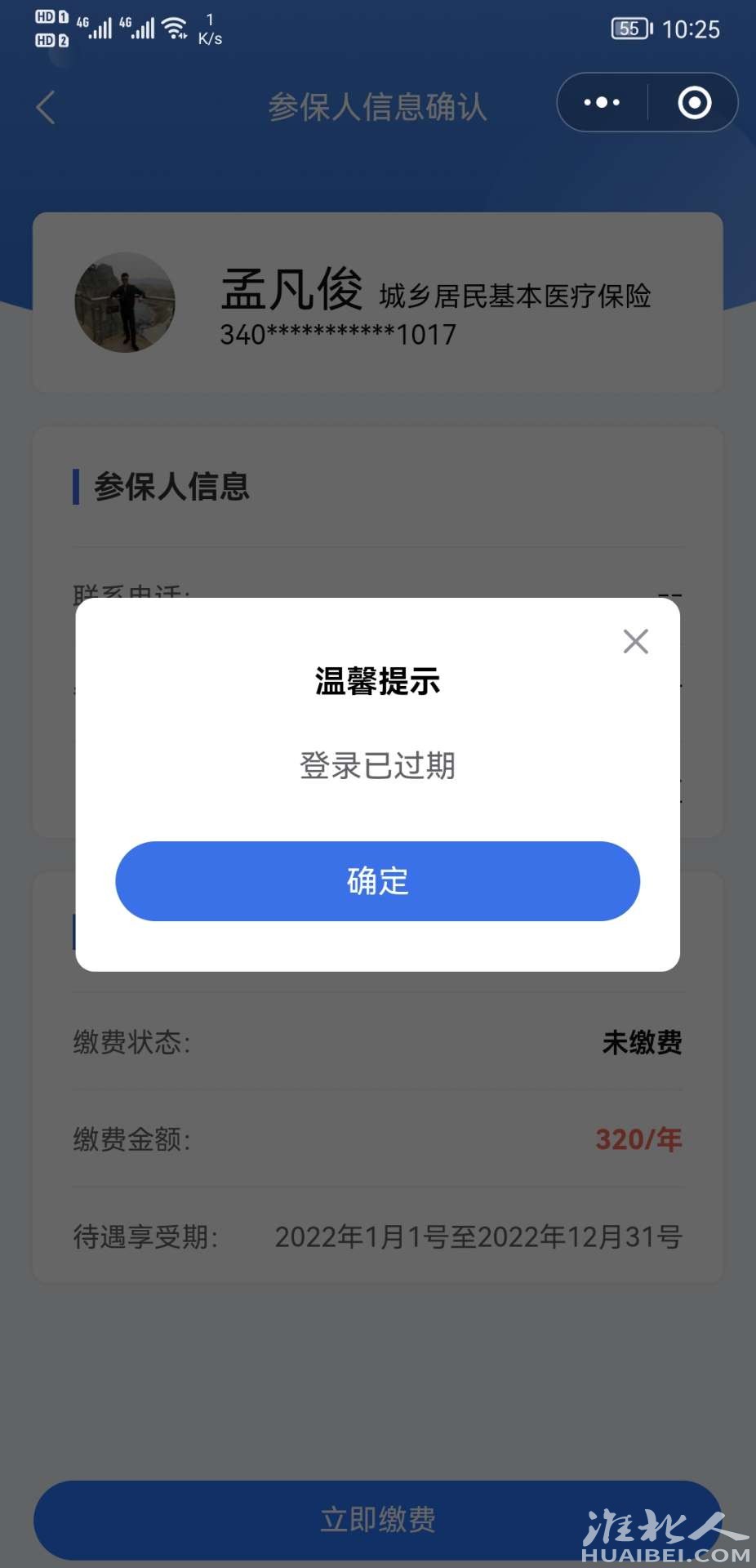Image resolution: width=756 pixels, height=1568 pixels.
Task: Open the mini program more-options menu
Action: pos(602,103)
